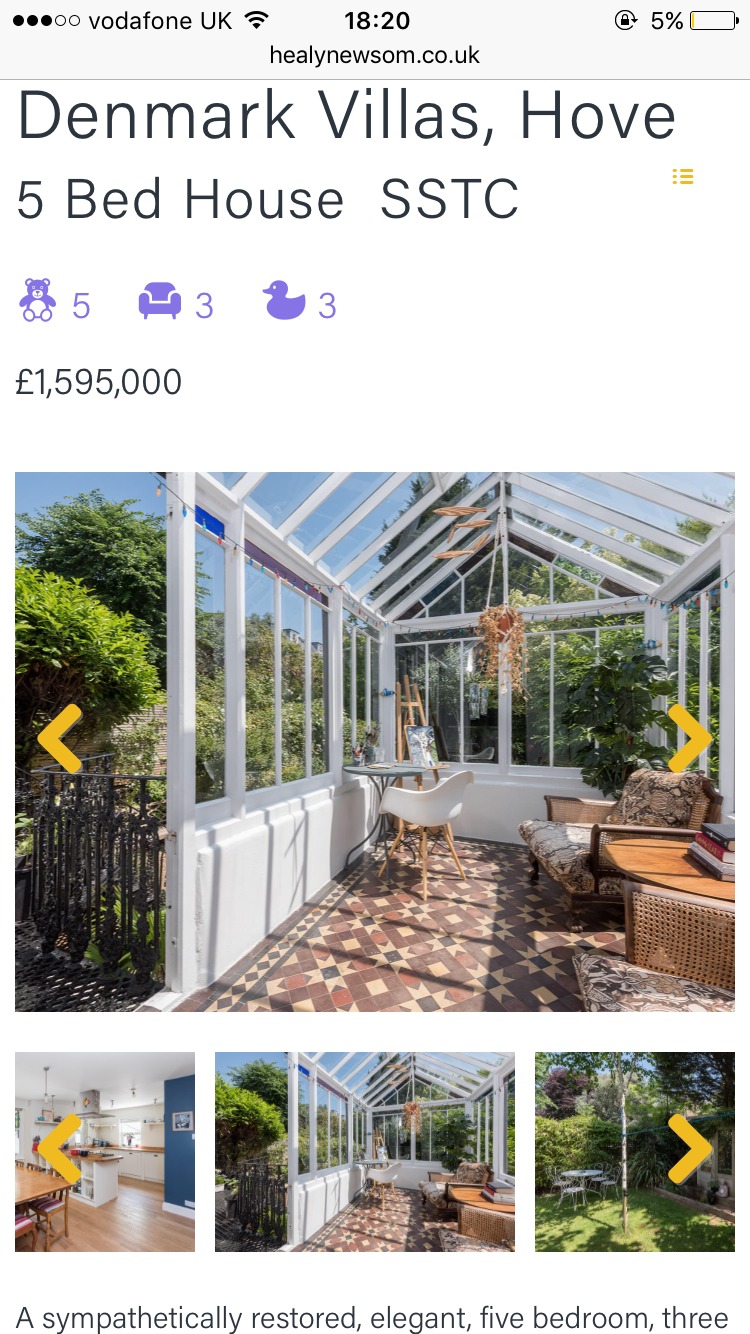Open the yellow list menu icon
750x1334 pixels.
(683, 177)
